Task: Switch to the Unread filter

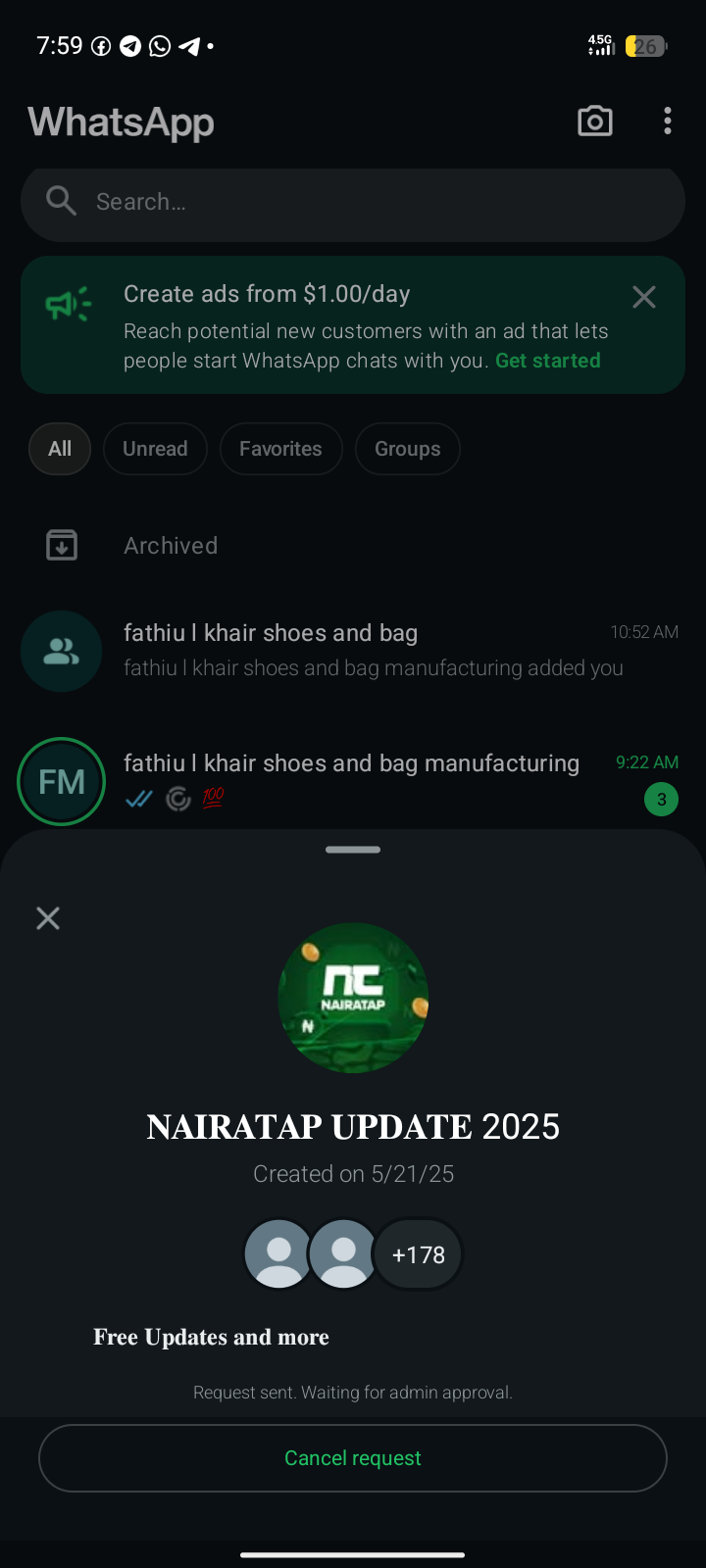Action: pyautogui.click(x=155, y=449)
